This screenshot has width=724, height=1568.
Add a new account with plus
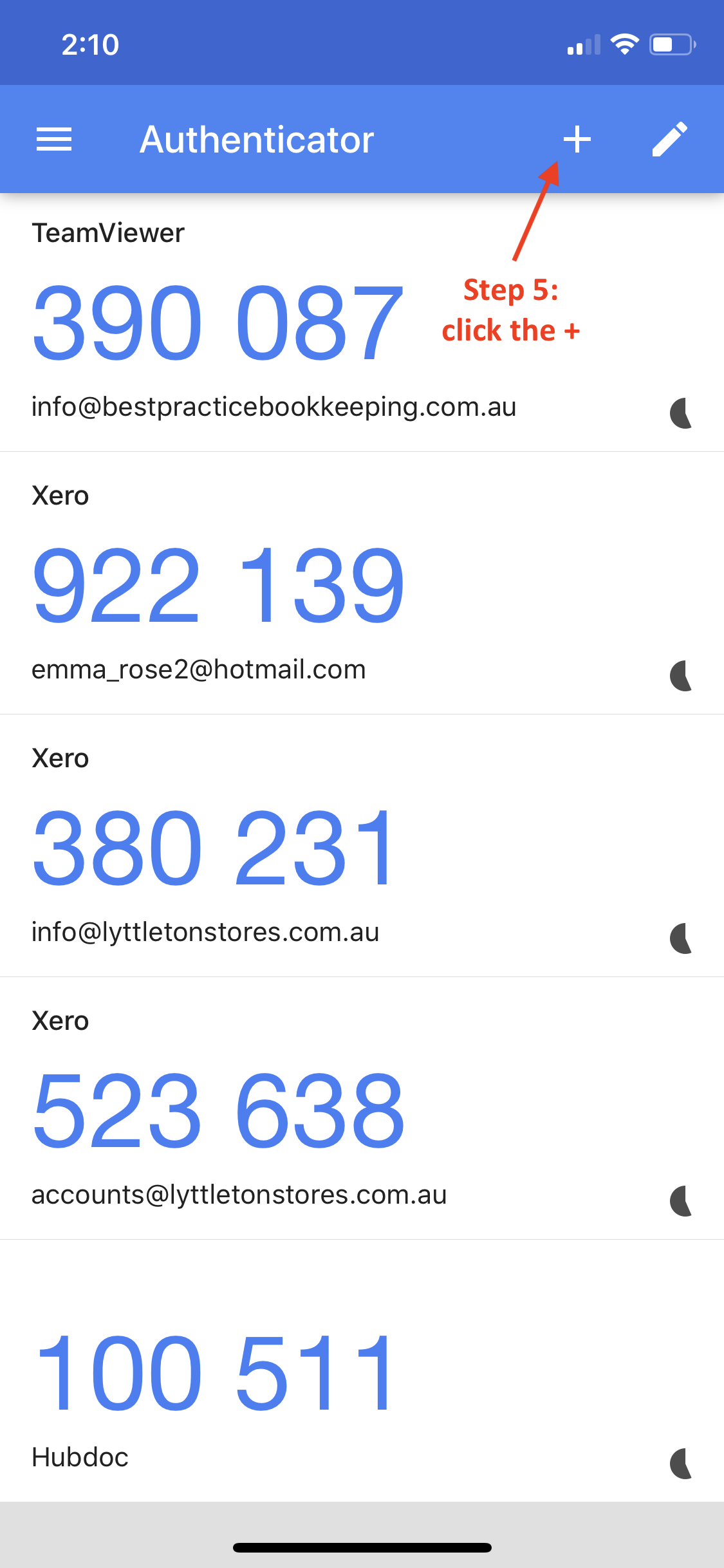(577, 139)
